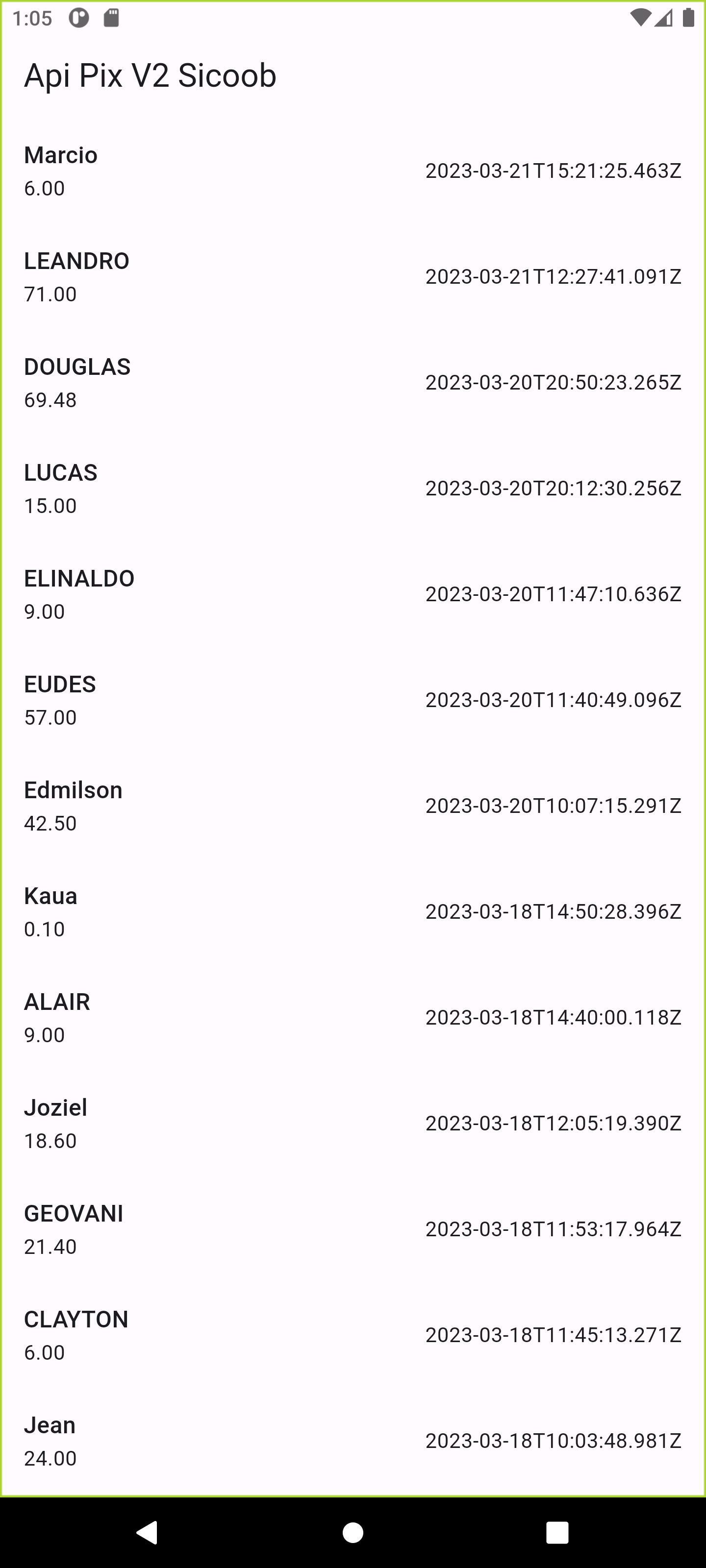
Task: Open the EUDES 57.00 row
Action: [353, 701]
